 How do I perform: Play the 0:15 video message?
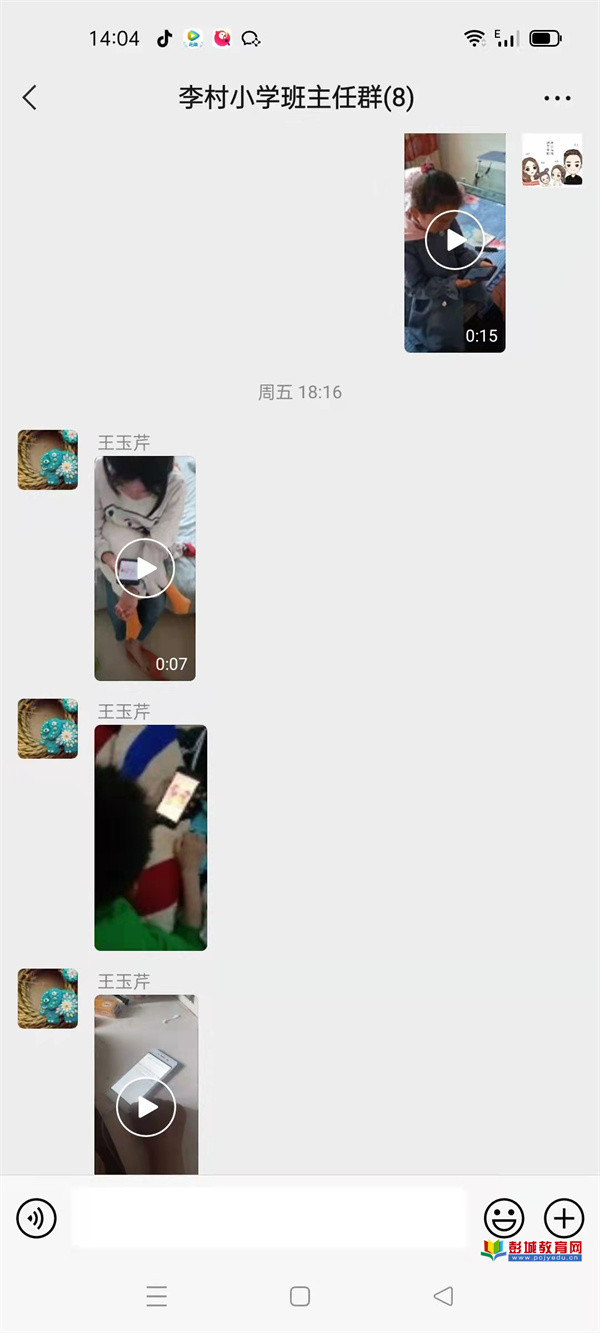pos(454,240)
